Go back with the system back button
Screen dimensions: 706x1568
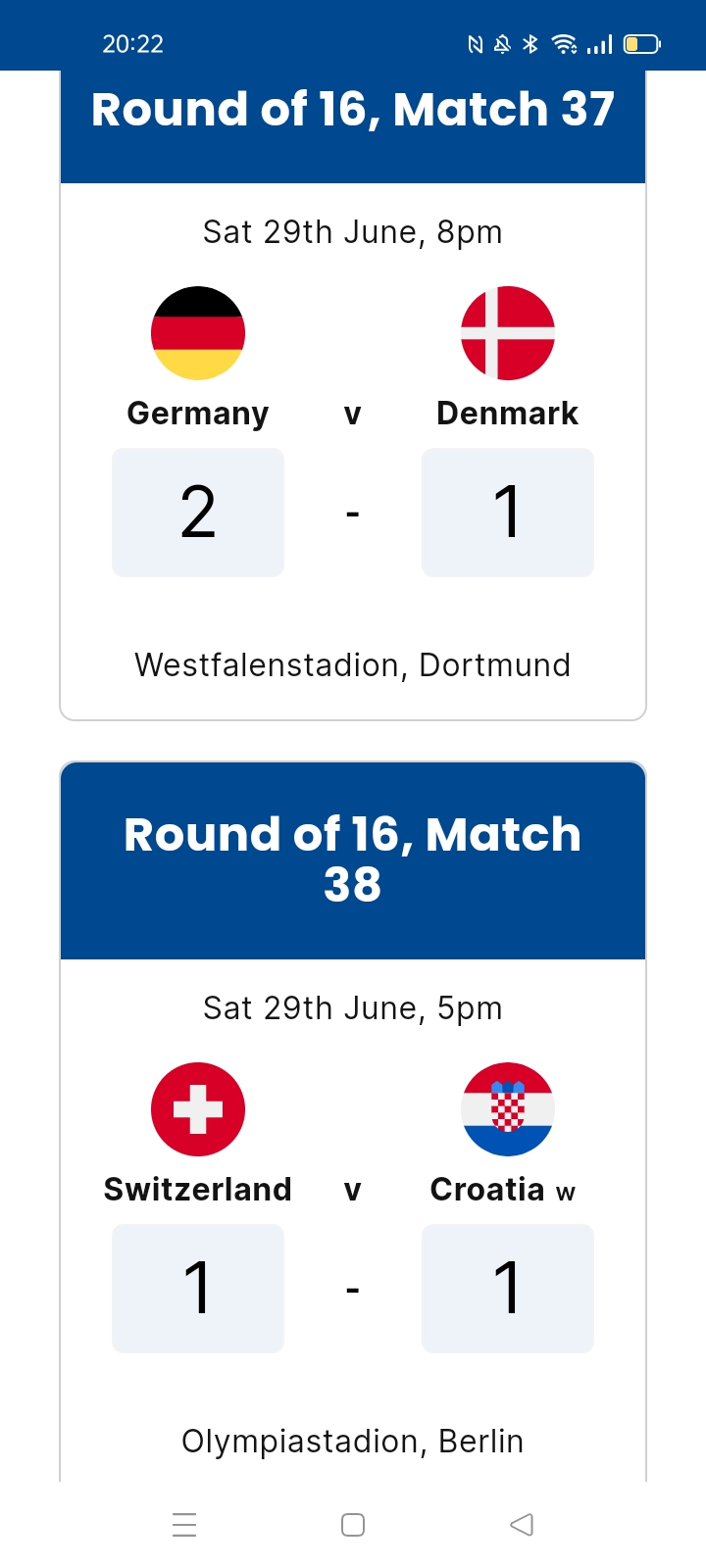[x=522, y=1525]
